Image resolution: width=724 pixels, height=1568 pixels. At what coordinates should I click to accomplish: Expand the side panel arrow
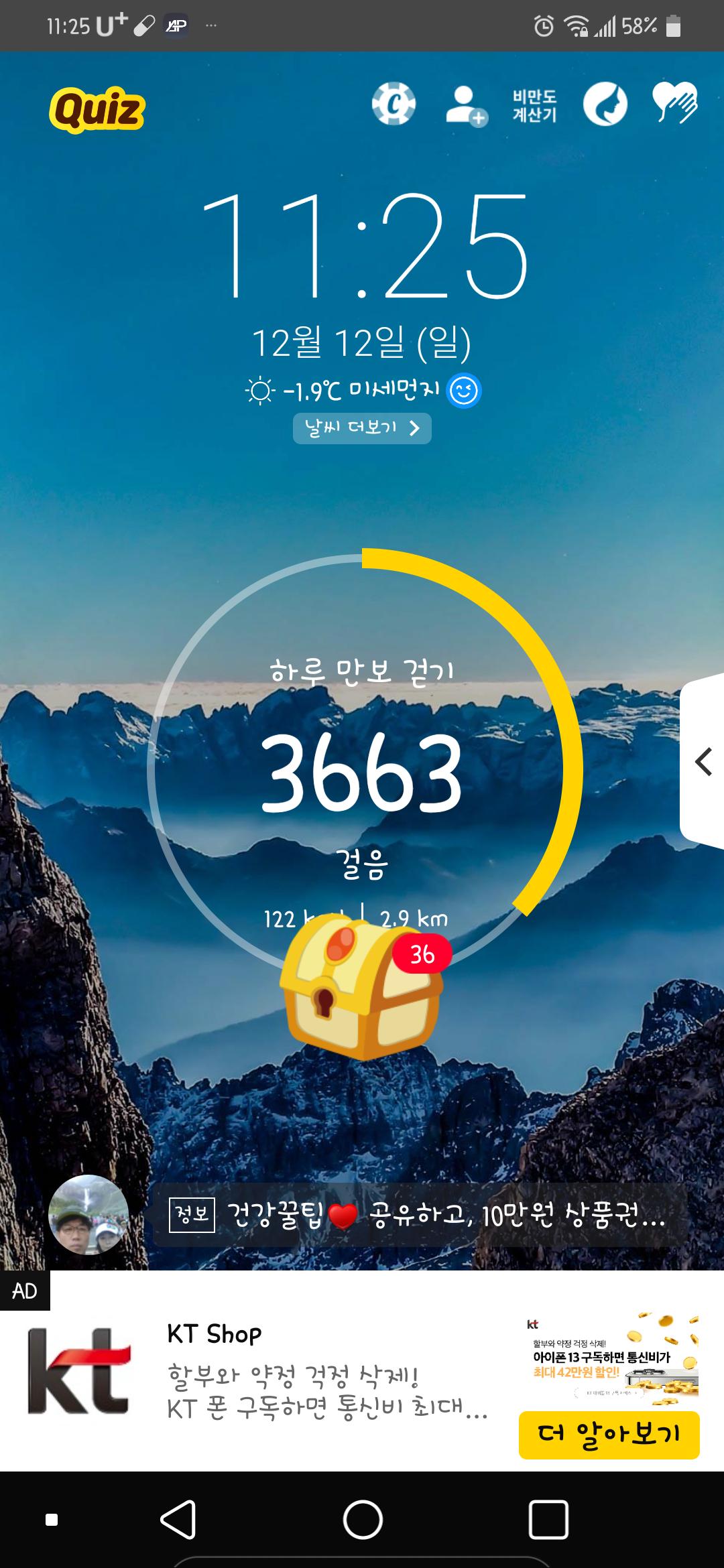pos(703,762)
